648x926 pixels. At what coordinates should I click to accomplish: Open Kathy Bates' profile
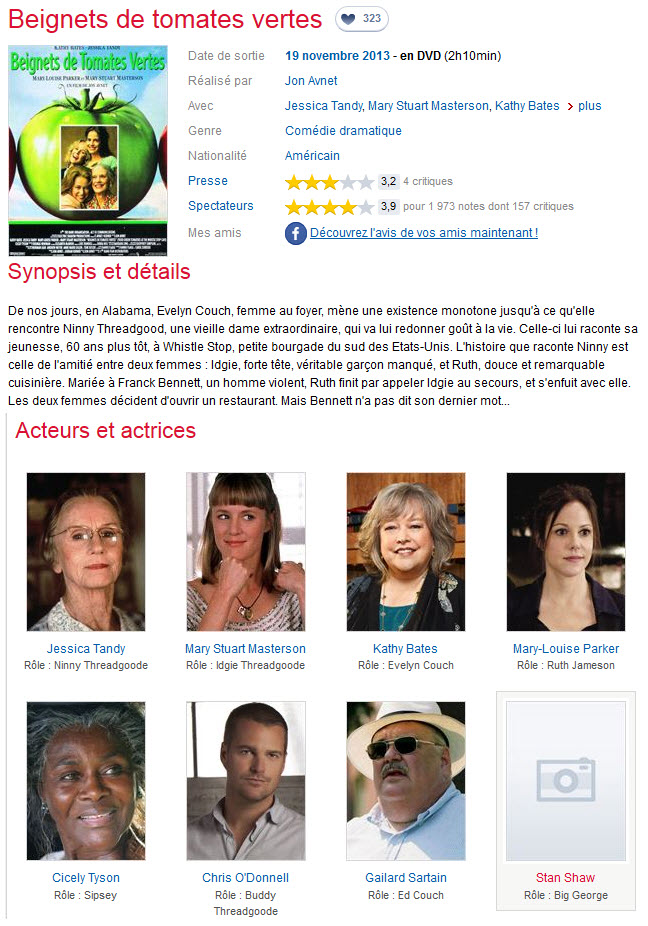pyautogui.click(x=405, y=649)
